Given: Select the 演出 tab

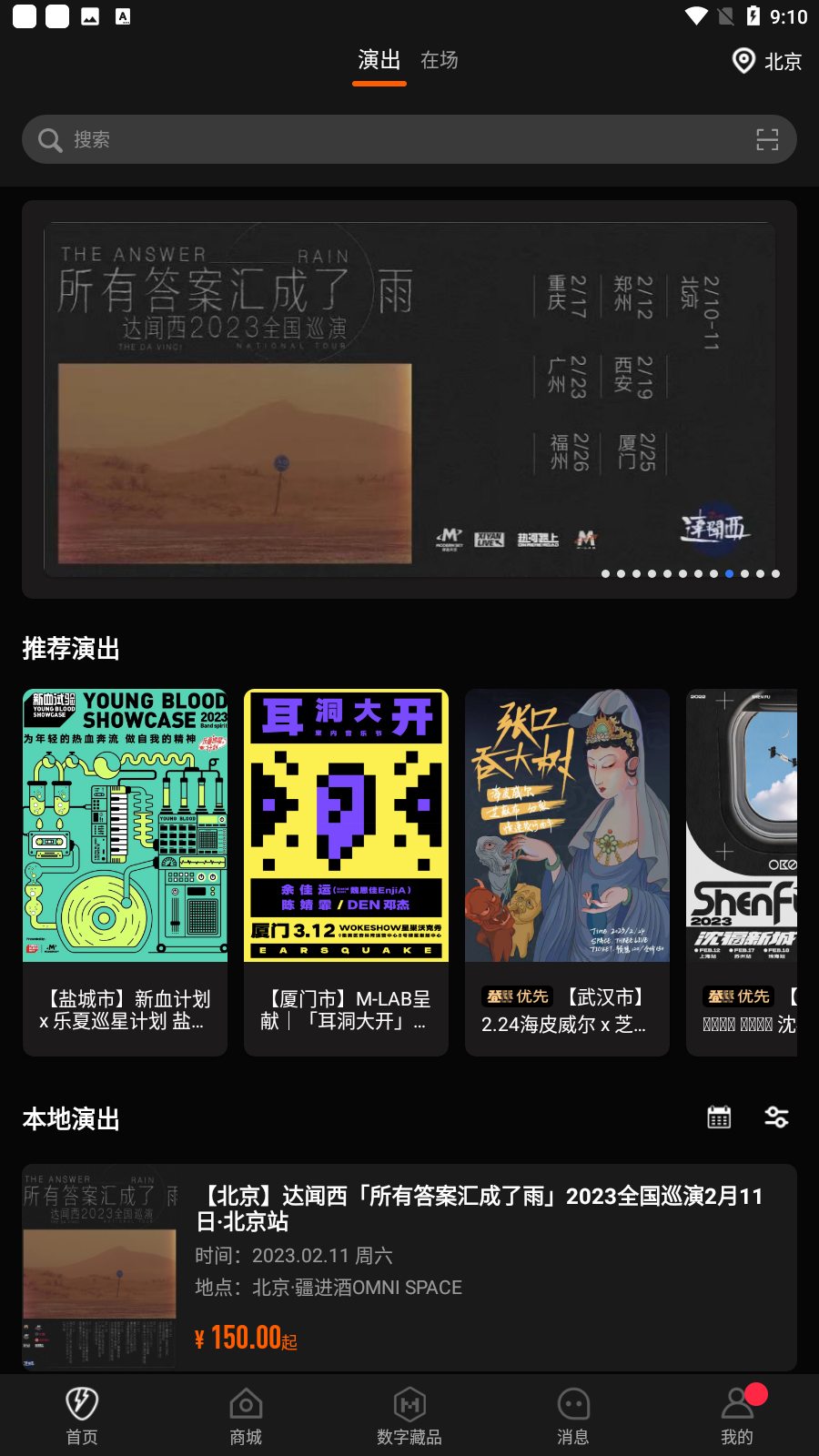Looking at the screenshot, I should tap(379, 59).
